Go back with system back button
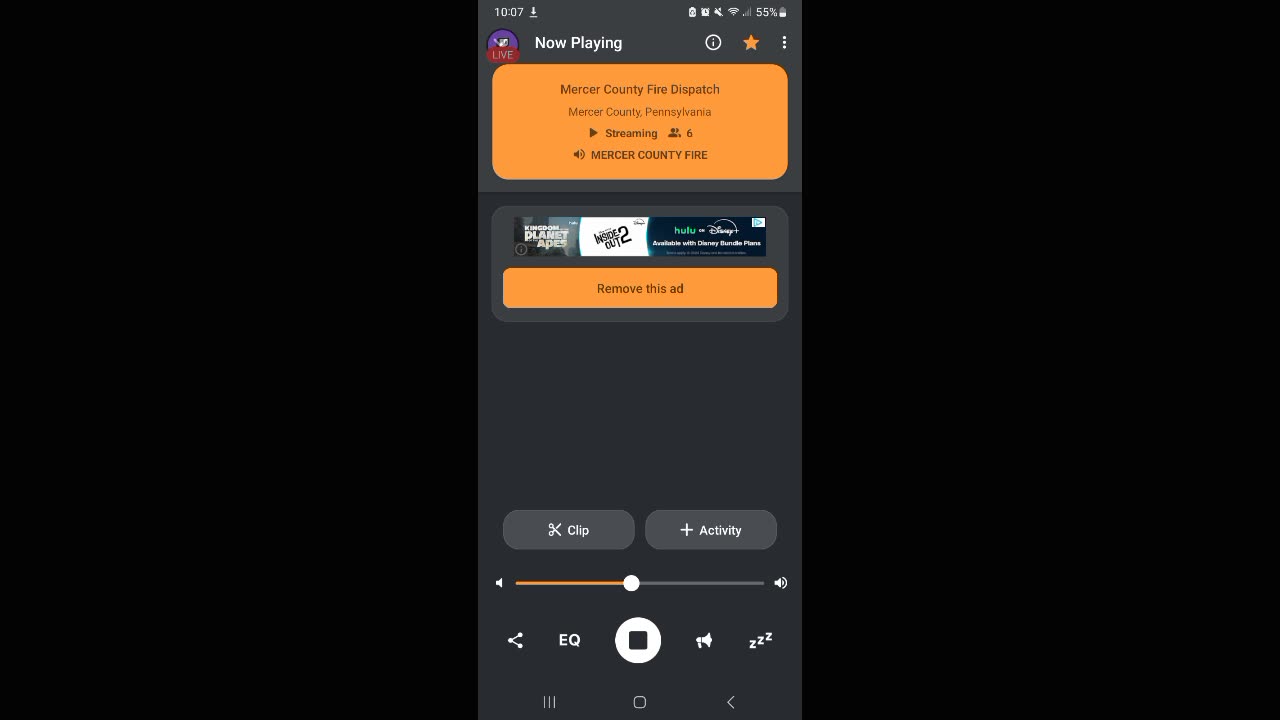Image resolution: width=1280 pixels, height=720 pixels. point(731,702)
